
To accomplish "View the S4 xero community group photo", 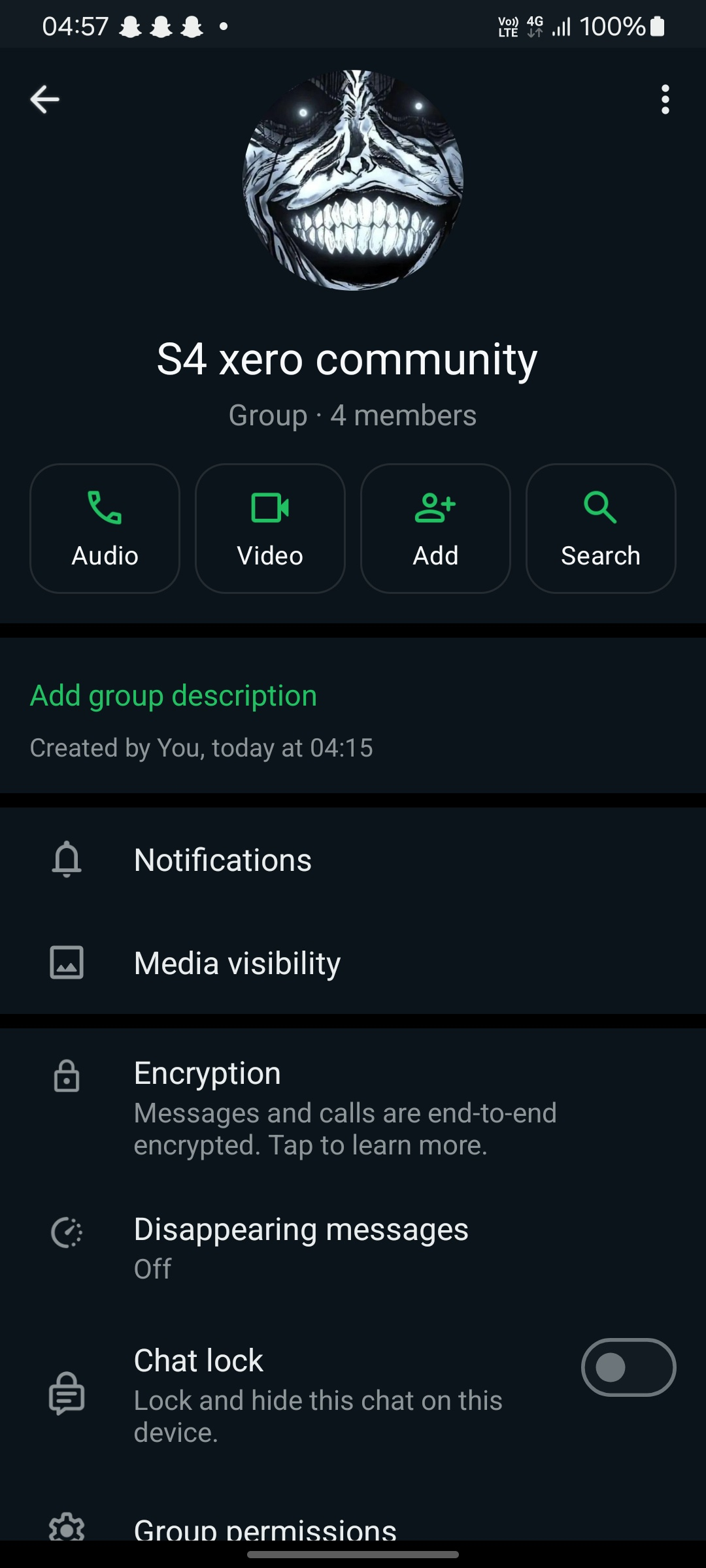I will click(x=353, y=180).
